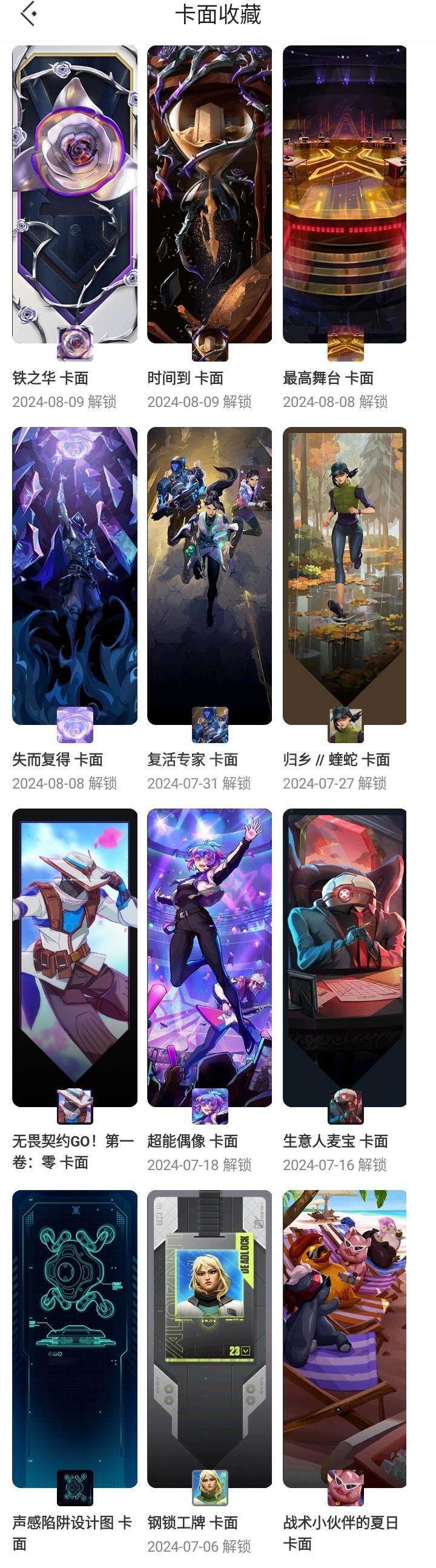The image size is (436, 1568).
Task: Open the 生意人麦宝 卡面 card
Action: pos(345,957)
